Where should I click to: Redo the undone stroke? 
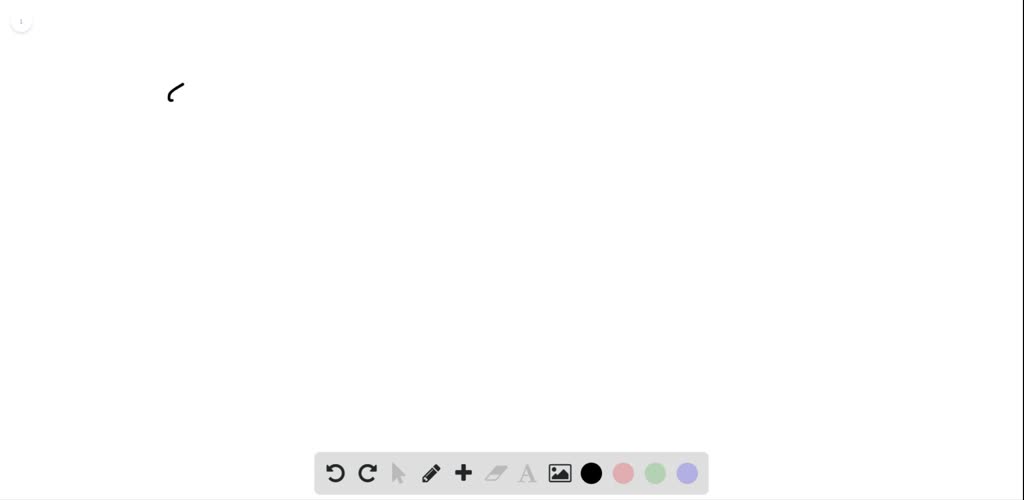coord(367,473)
